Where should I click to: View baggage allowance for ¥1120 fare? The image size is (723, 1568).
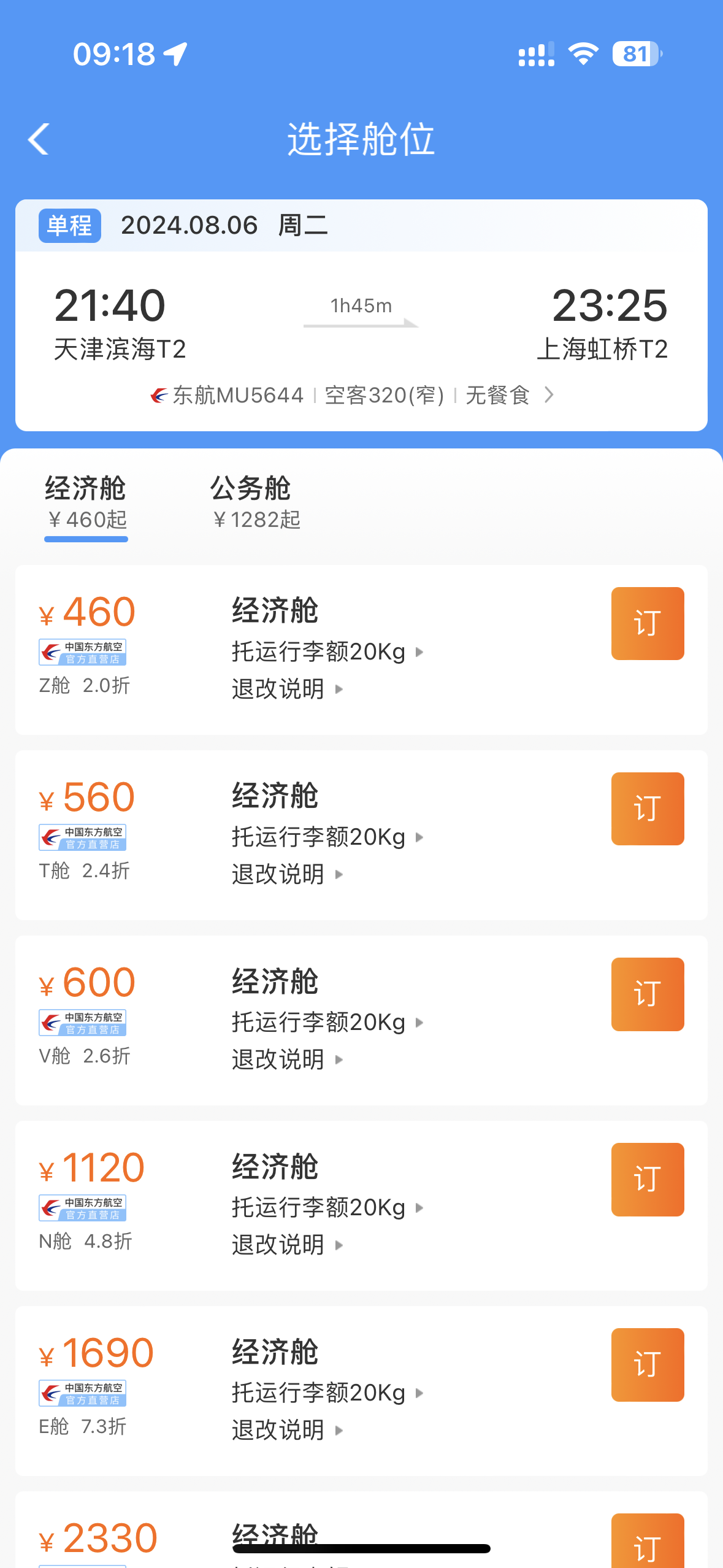pos(327,1207)
